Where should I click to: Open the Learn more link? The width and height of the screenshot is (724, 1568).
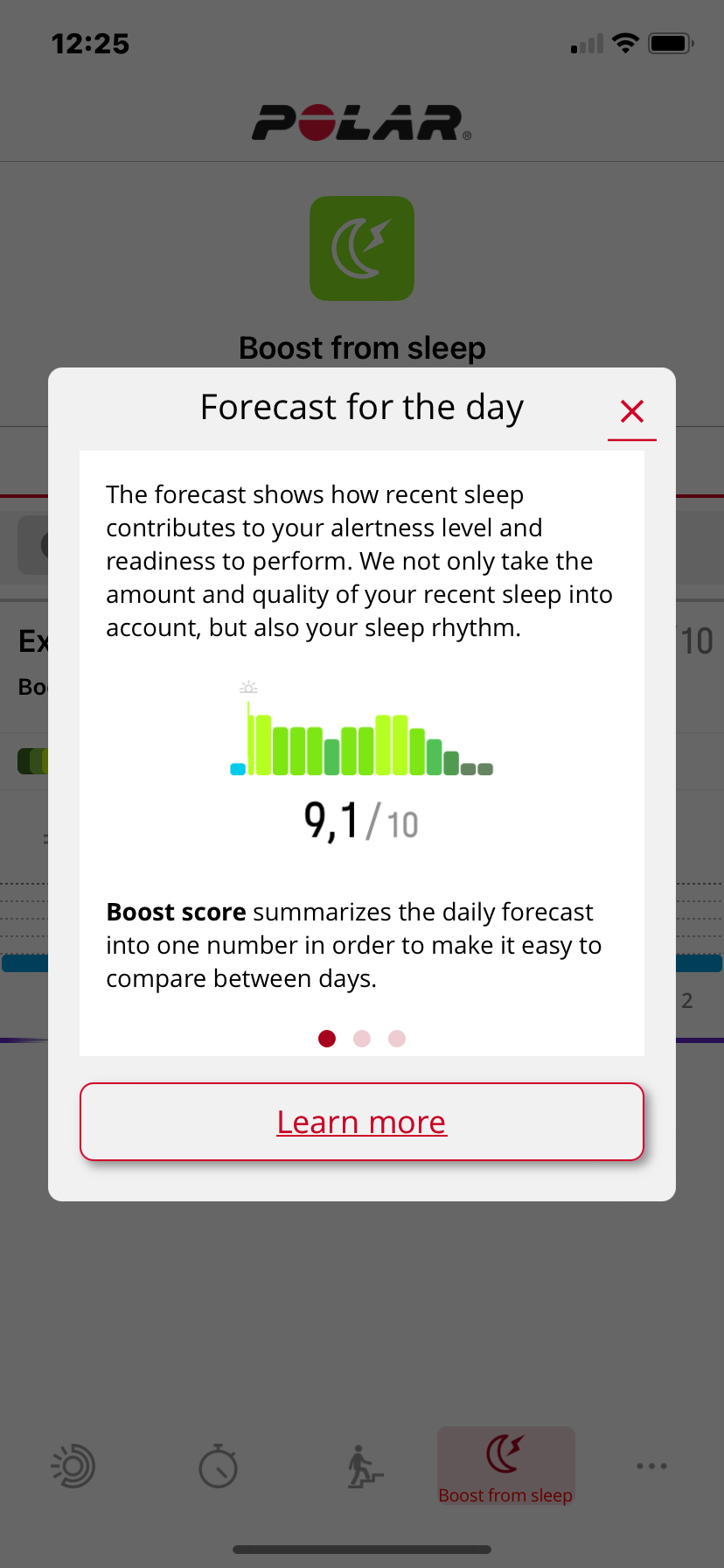(x=362, y=1122)
